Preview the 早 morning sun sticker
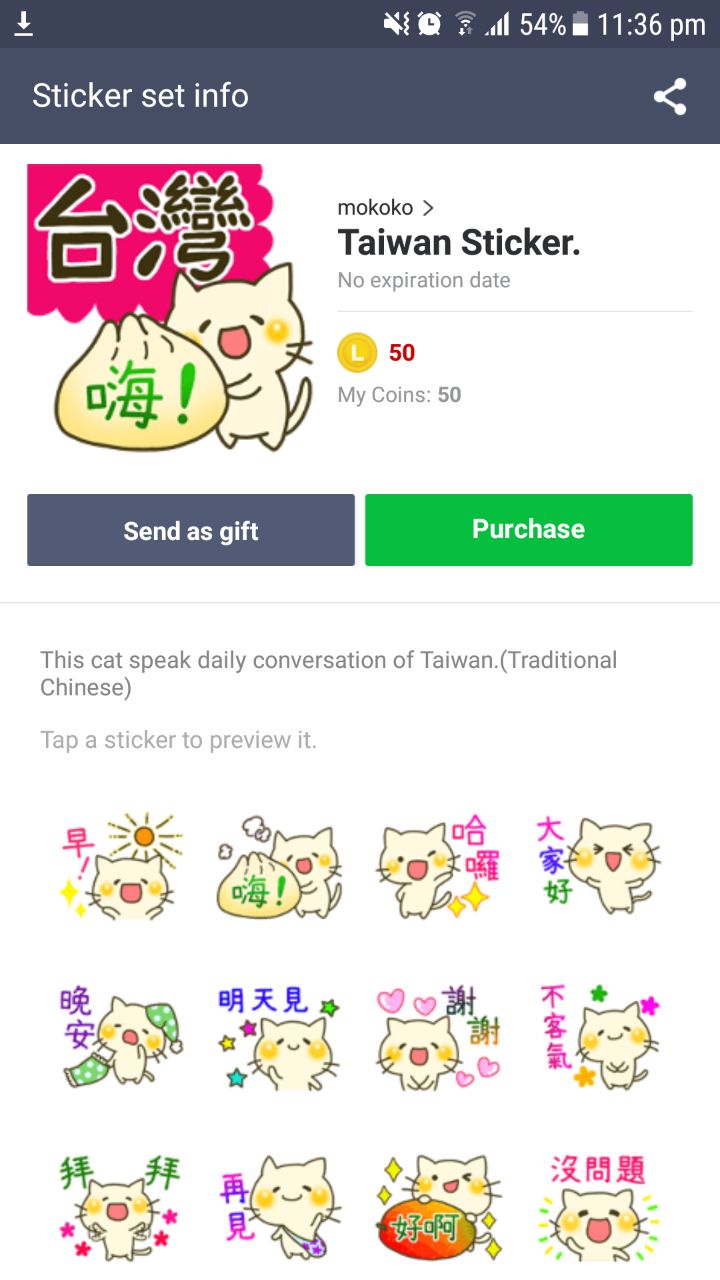 (120, 866)
